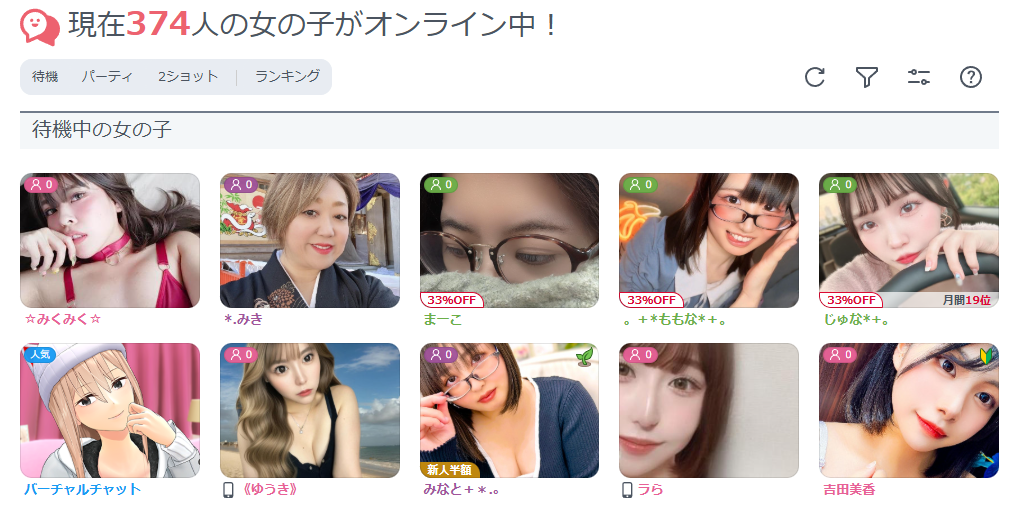Open らら's profile card
This screenshot has width=1017, height=506.
pyautogui.click(x=709, y=410)
